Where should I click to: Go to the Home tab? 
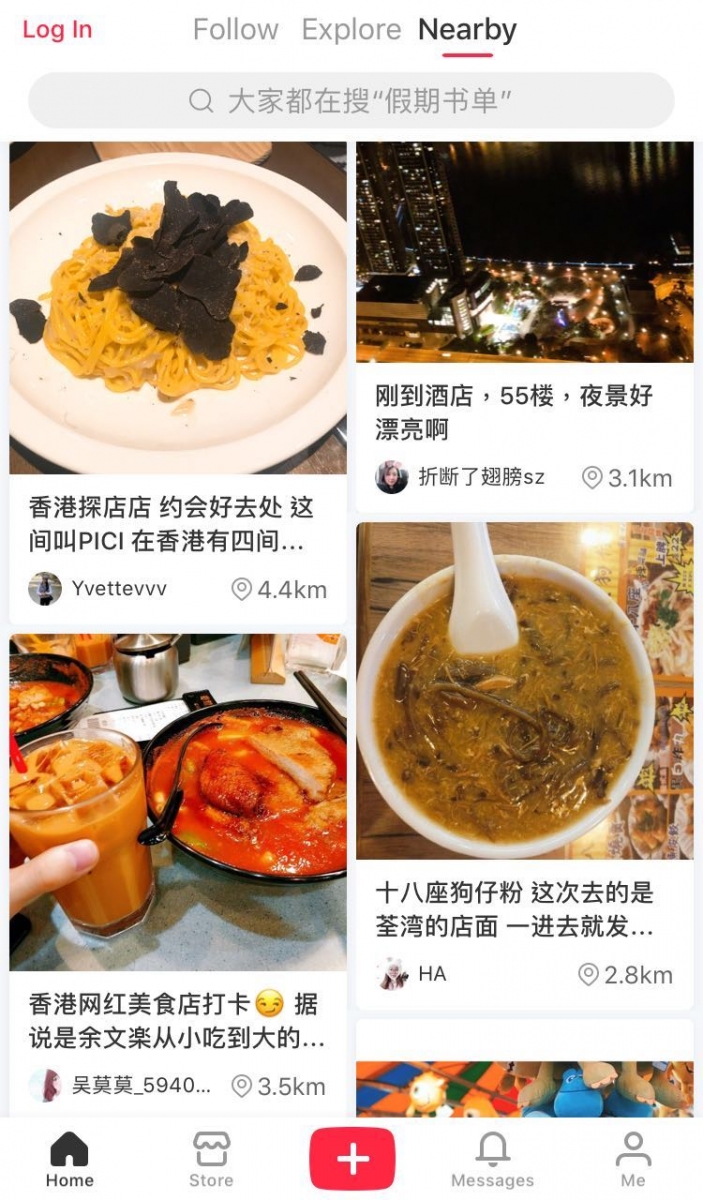coord(69,1160)
